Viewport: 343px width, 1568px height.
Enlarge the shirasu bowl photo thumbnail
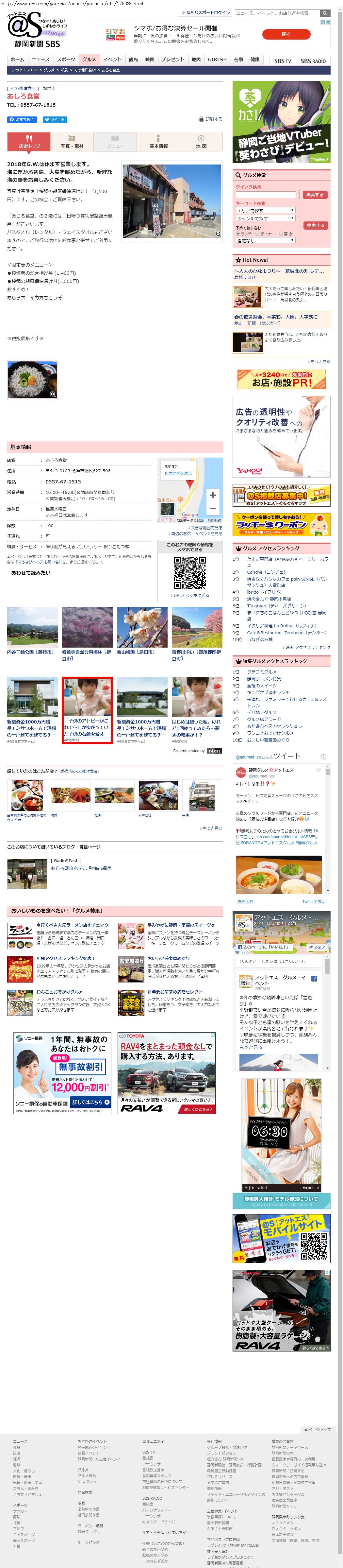click(x=32, y=379)
